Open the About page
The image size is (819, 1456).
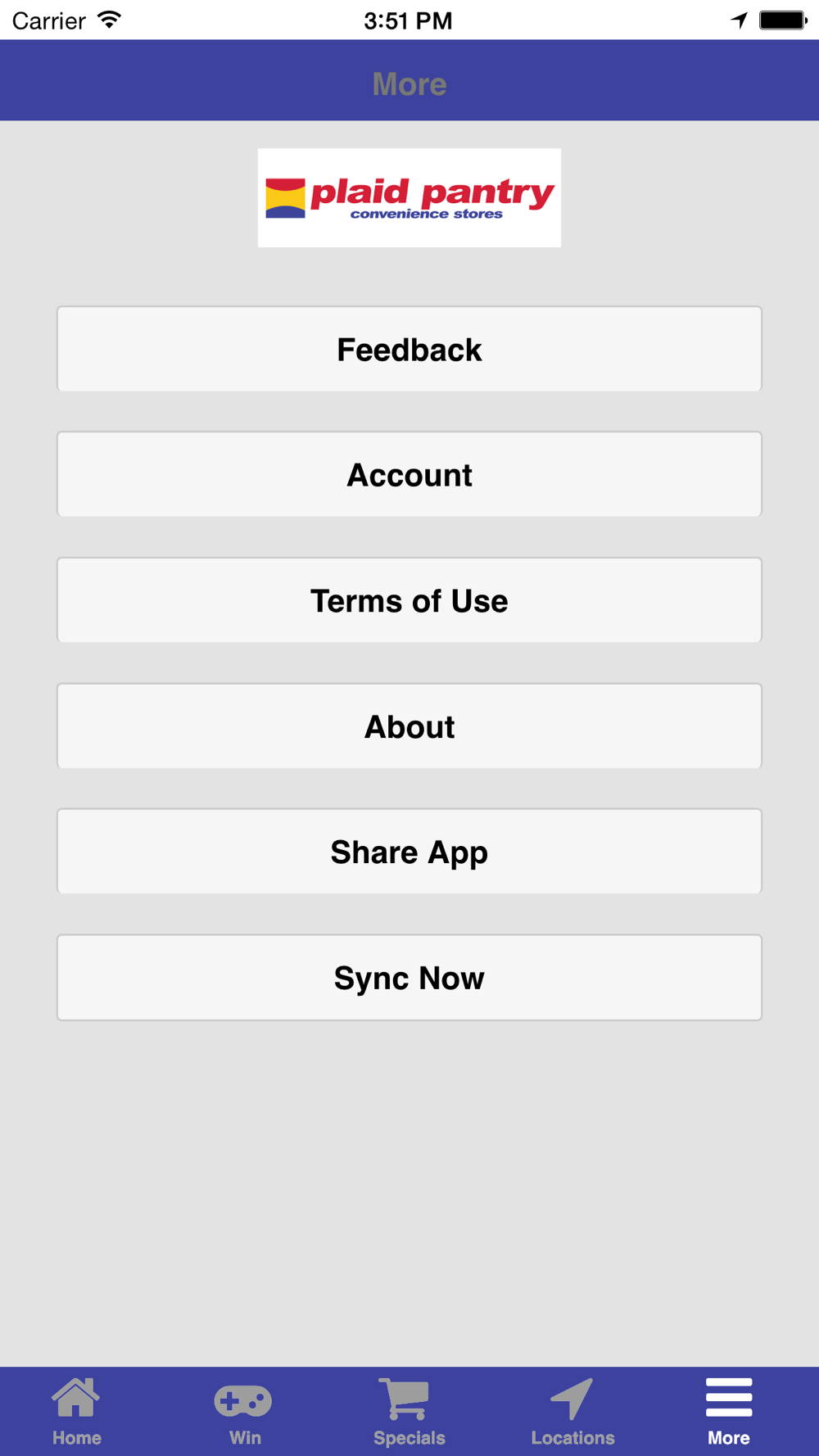(409, 726)
